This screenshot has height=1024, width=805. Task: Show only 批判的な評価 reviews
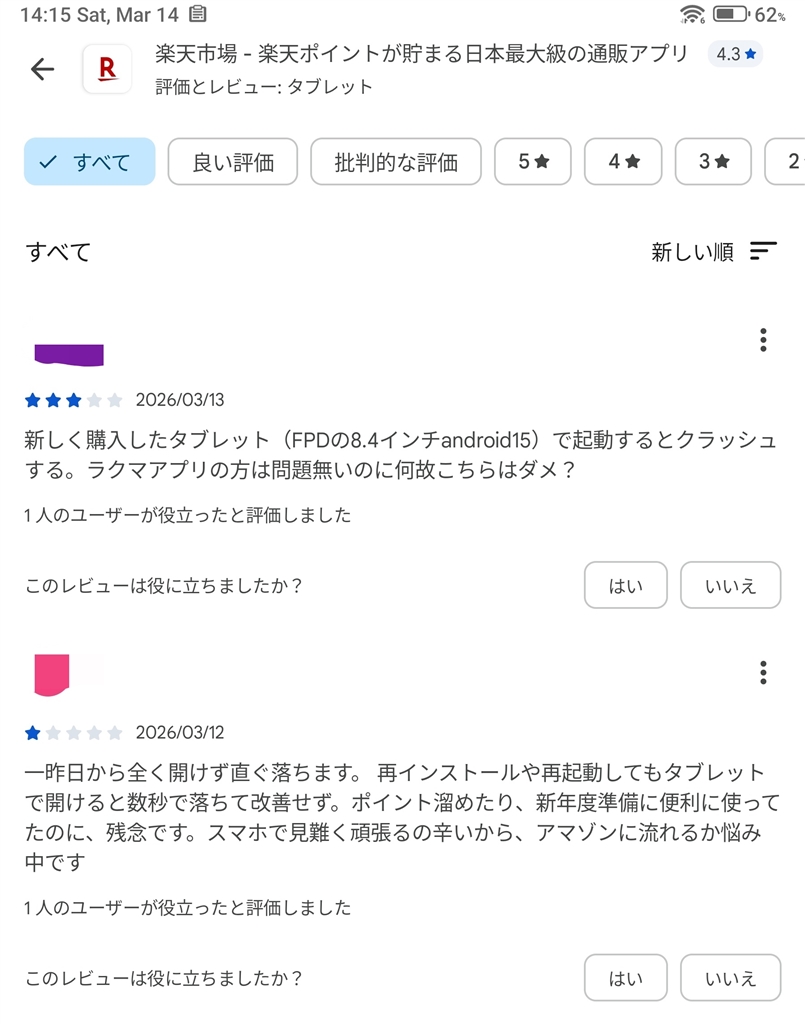pos(396,162)
